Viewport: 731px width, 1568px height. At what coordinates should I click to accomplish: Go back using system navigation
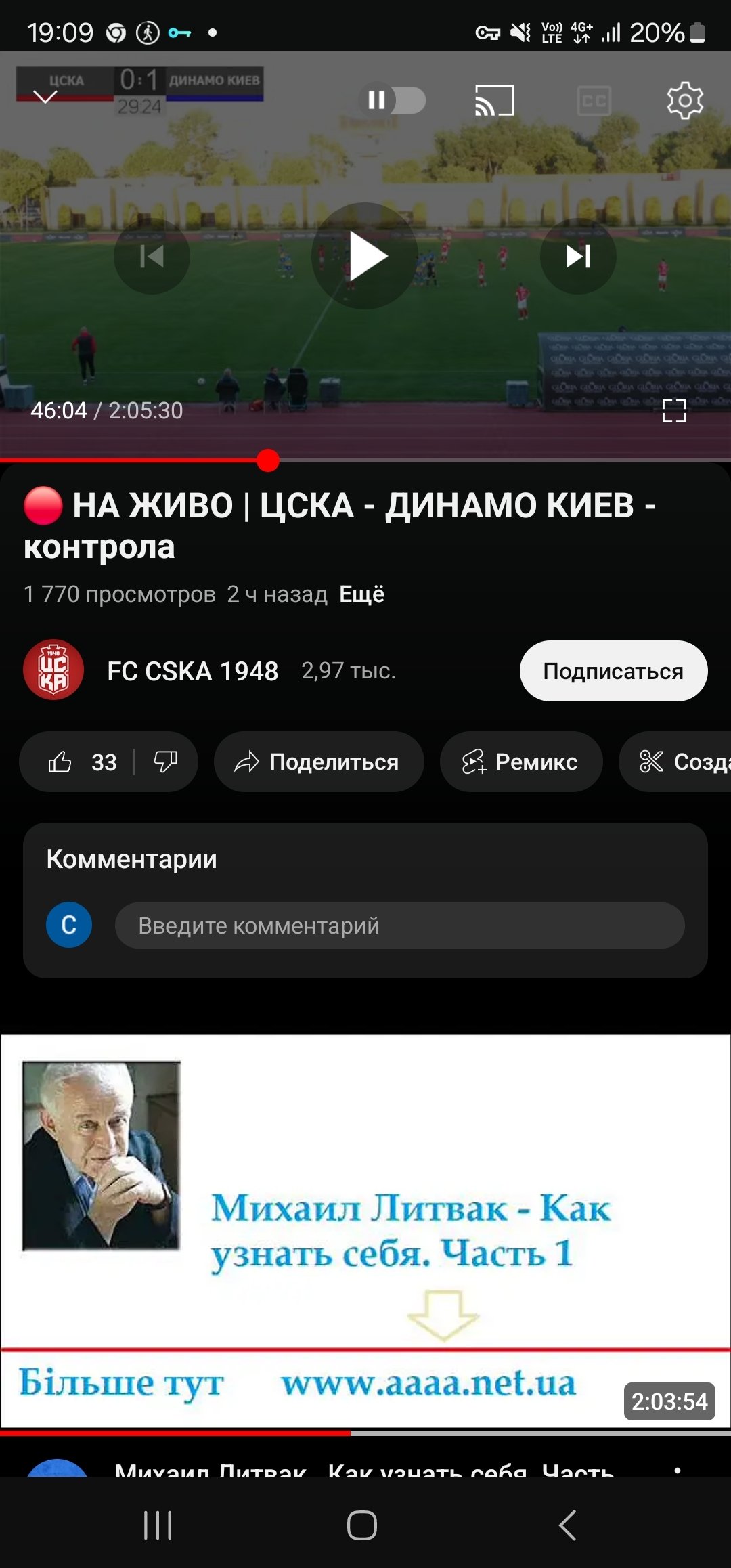pos(567,1525)
